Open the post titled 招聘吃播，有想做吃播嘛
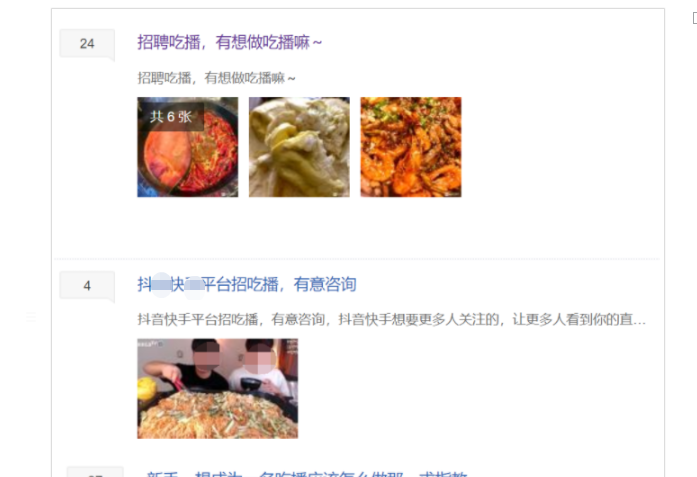Screen dimensions: 697x477 pos(230,42)
